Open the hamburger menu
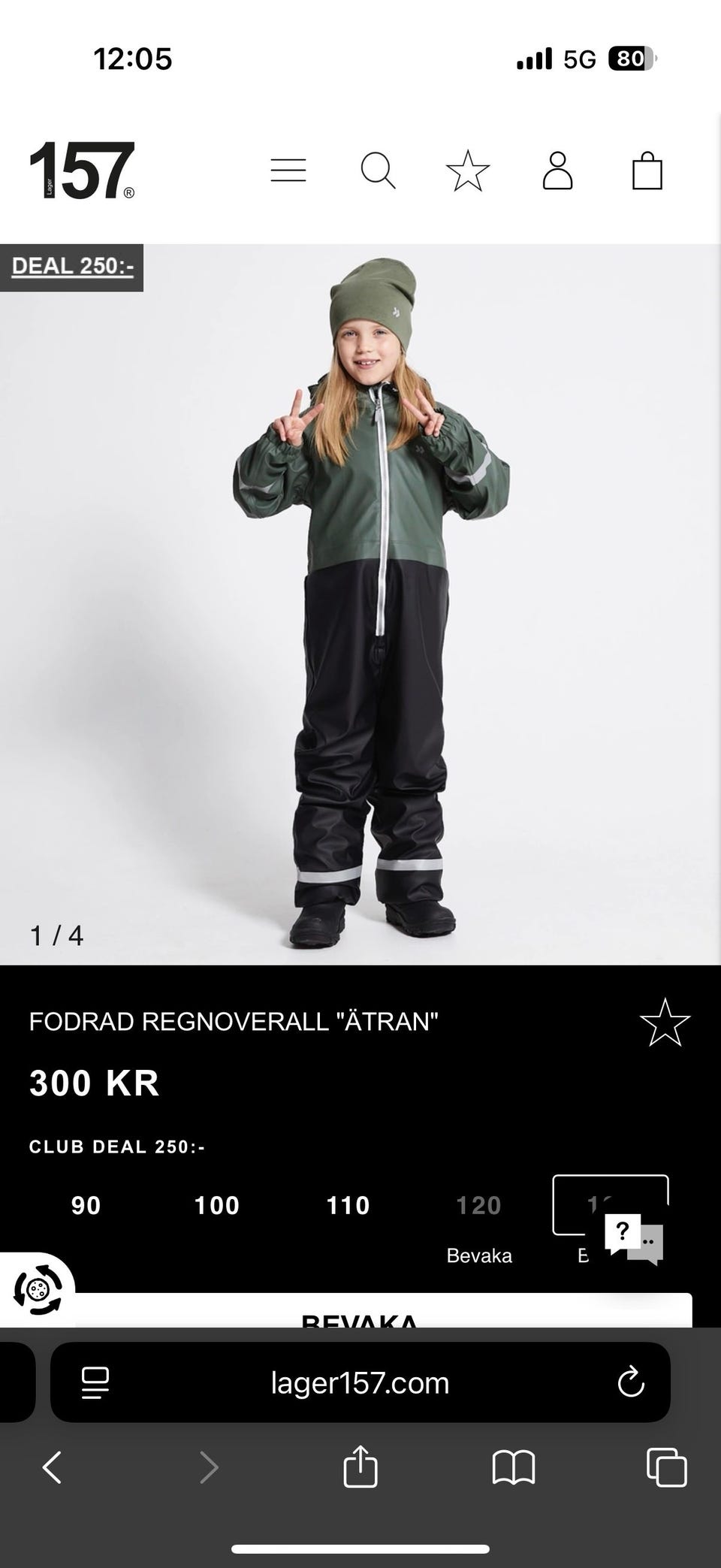This screenshot has height=1568, width=721. pos(288,171)
